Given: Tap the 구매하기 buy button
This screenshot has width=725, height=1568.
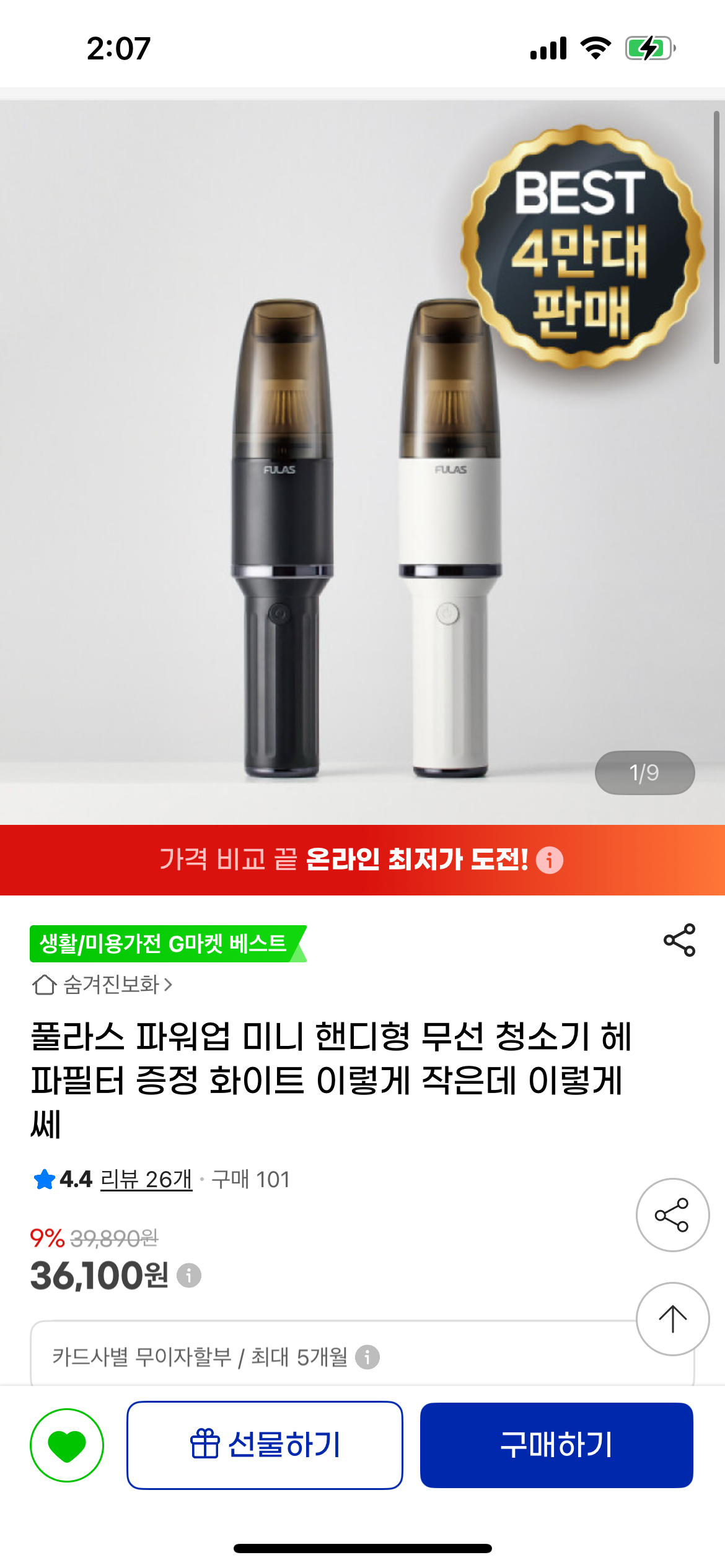Looking at the screenshot, I should pyautogui.click(x=556, y=1445).
